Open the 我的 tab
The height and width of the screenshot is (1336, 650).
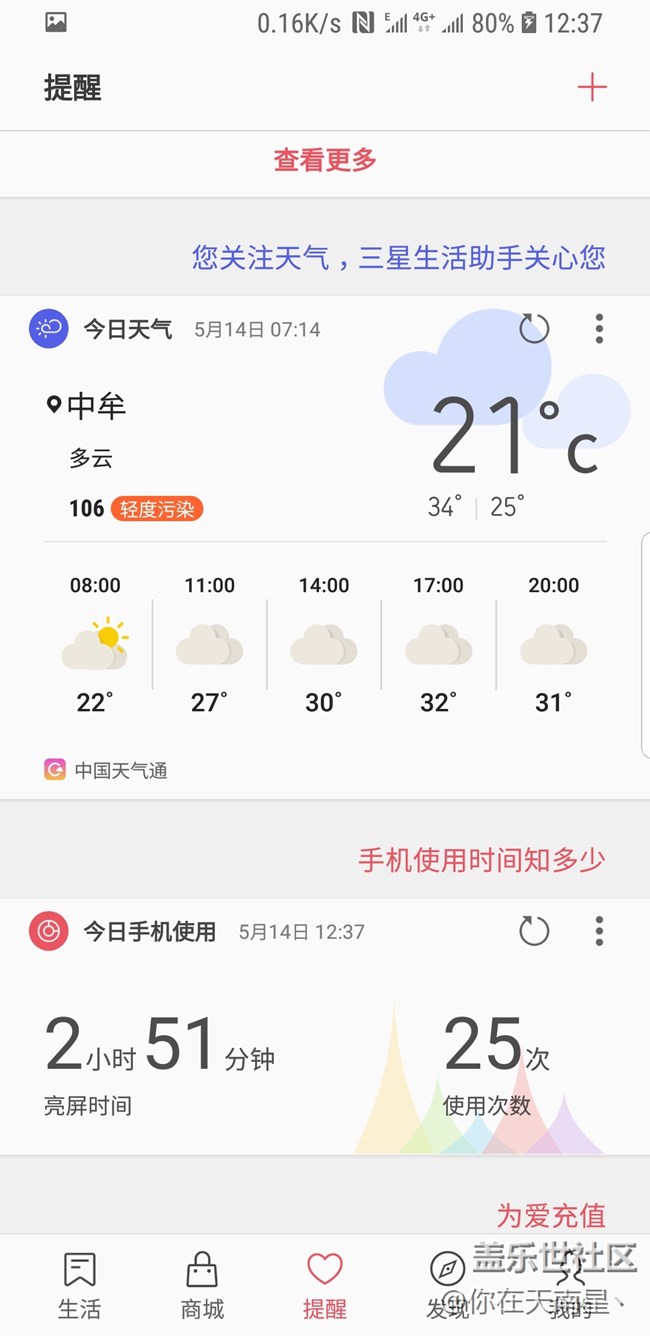(x=571, y=1284)
